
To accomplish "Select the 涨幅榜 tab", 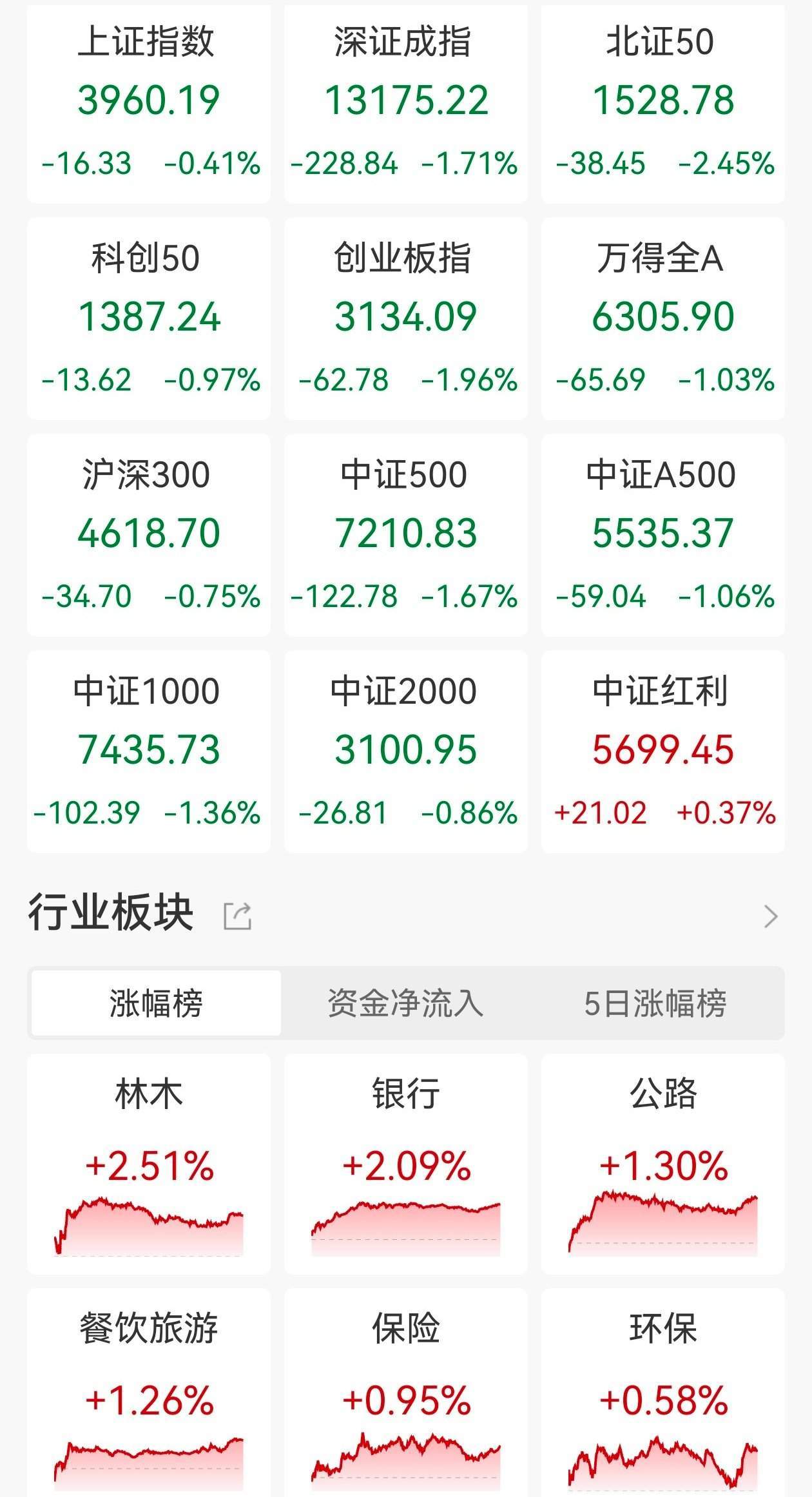I will pyautogui.click(x=156, y=1003).
